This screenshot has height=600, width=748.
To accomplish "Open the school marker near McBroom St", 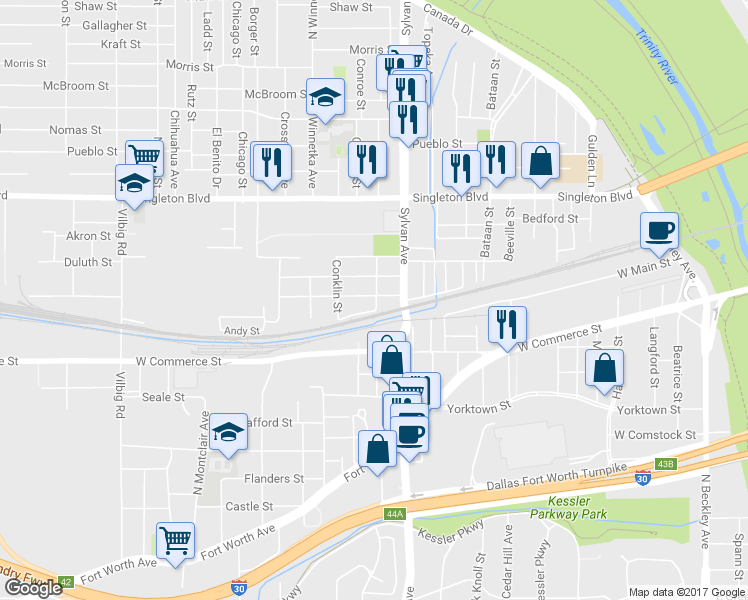I will 324,97.
